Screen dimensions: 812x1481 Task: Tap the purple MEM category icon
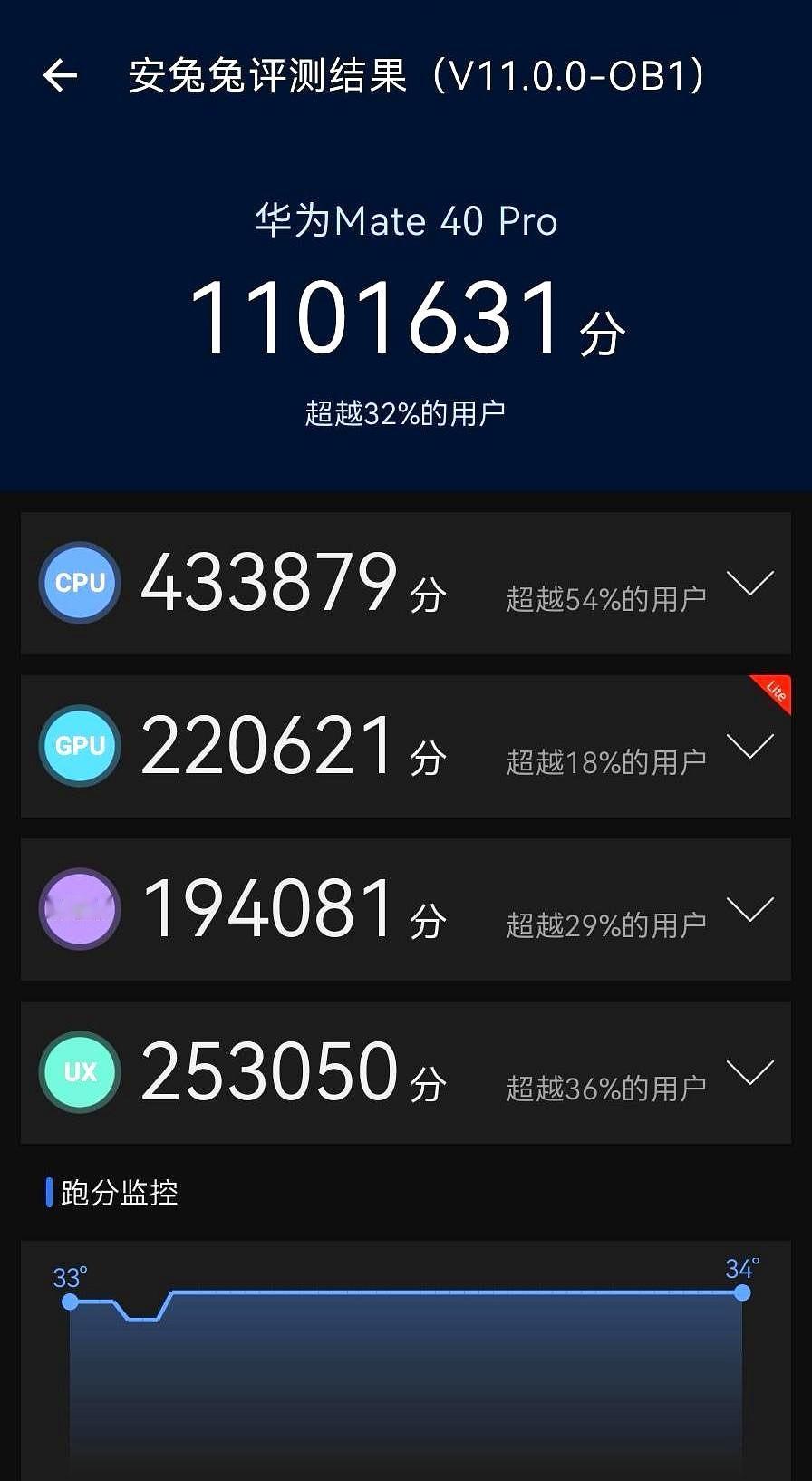[x=79, y=908]
